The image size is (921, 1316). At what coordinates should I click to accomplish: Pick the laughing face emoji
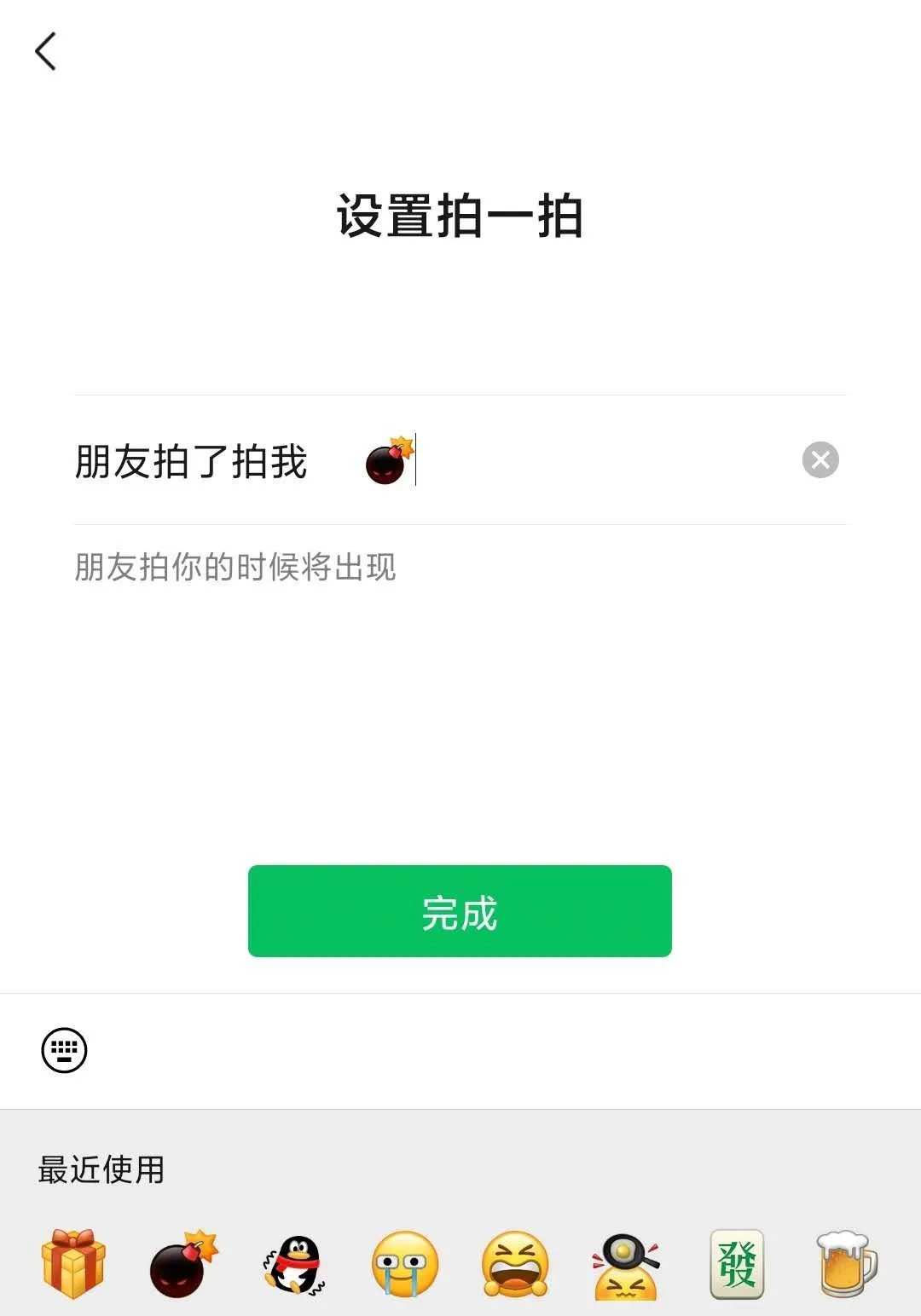coord(515,1263)
